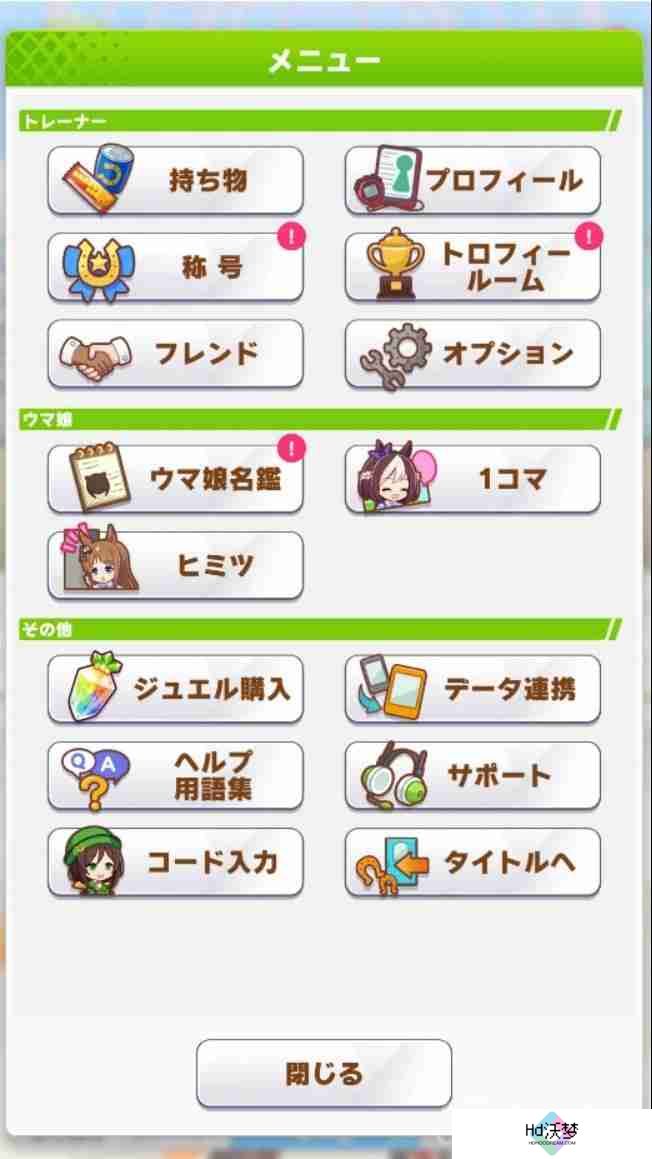Open the フレンド friends button
652x1159 pixels.
[175, 353]
